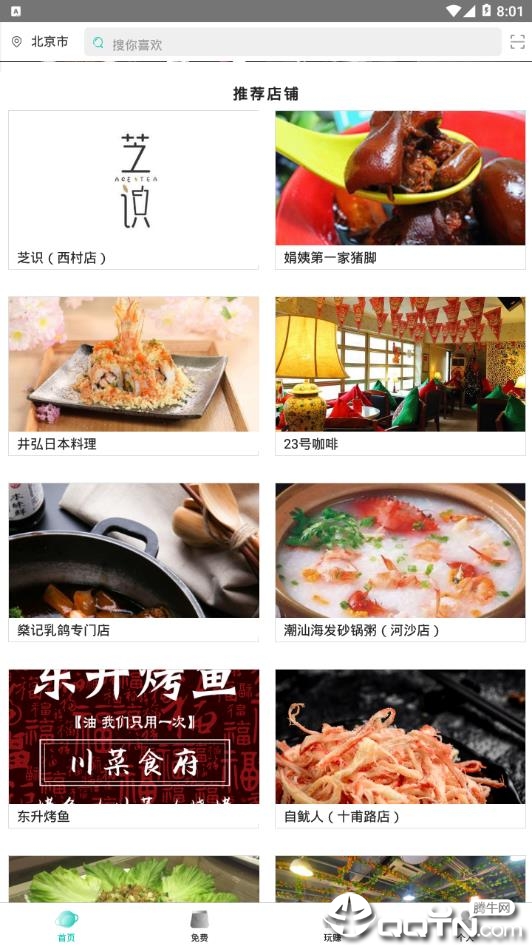The width and height of the screenshot is (532, 946).
Task: Open the city selector showing 北京市
Action: tap(40, 42)
